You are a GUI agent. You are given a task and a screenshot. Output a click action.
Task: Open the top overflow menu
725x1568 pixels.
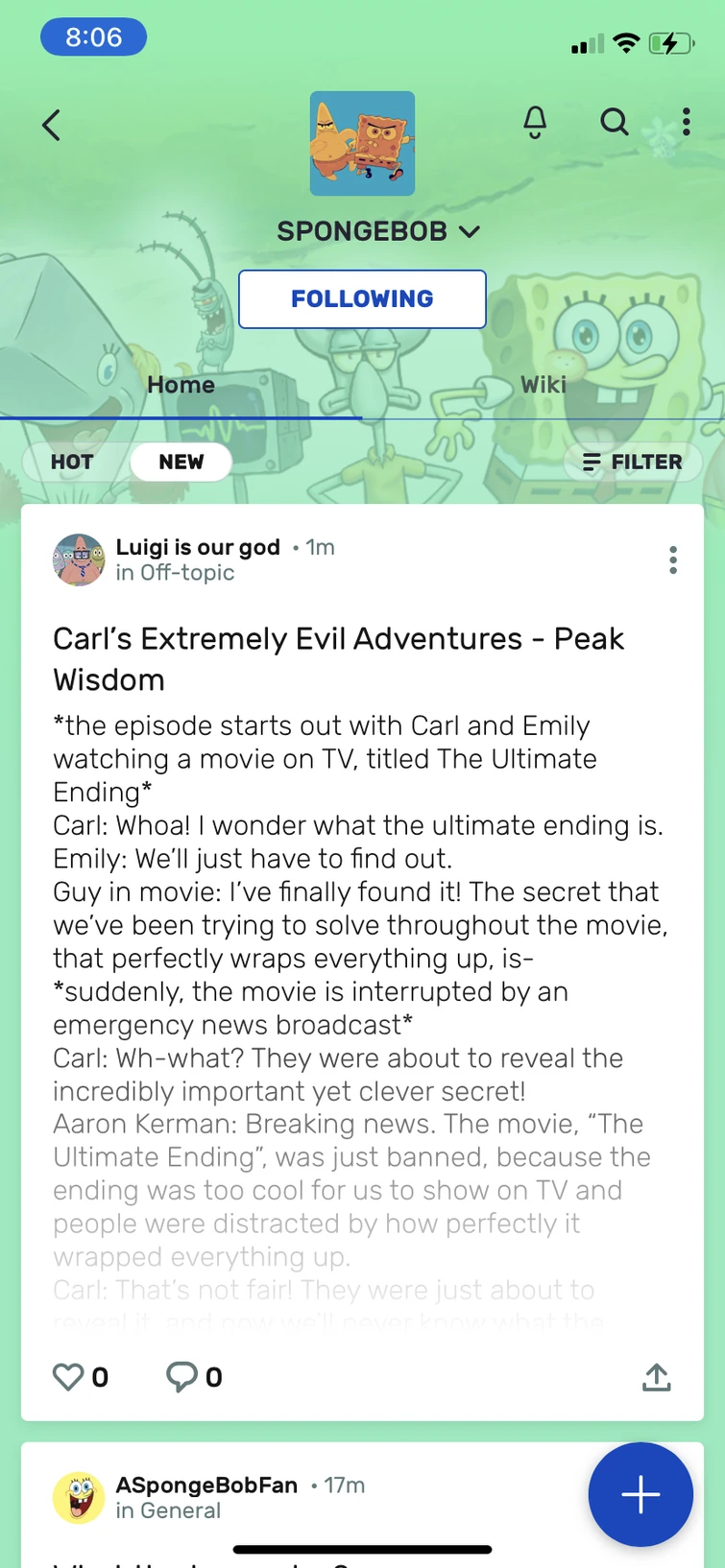tap(686, 122)
